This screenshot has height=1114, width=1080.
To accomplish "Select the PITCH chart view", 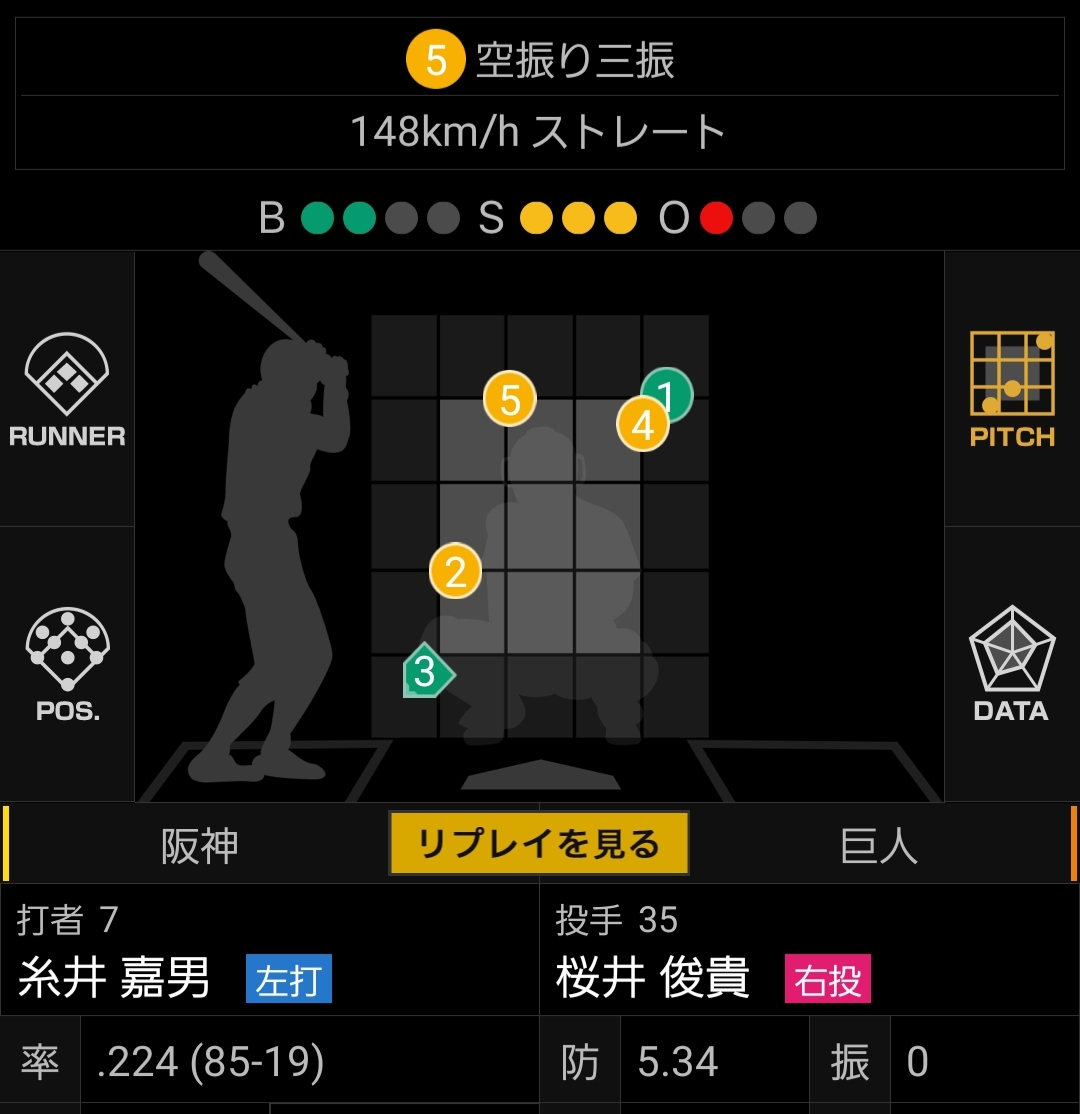I will pyautogui.click(x=1012, y=388).
